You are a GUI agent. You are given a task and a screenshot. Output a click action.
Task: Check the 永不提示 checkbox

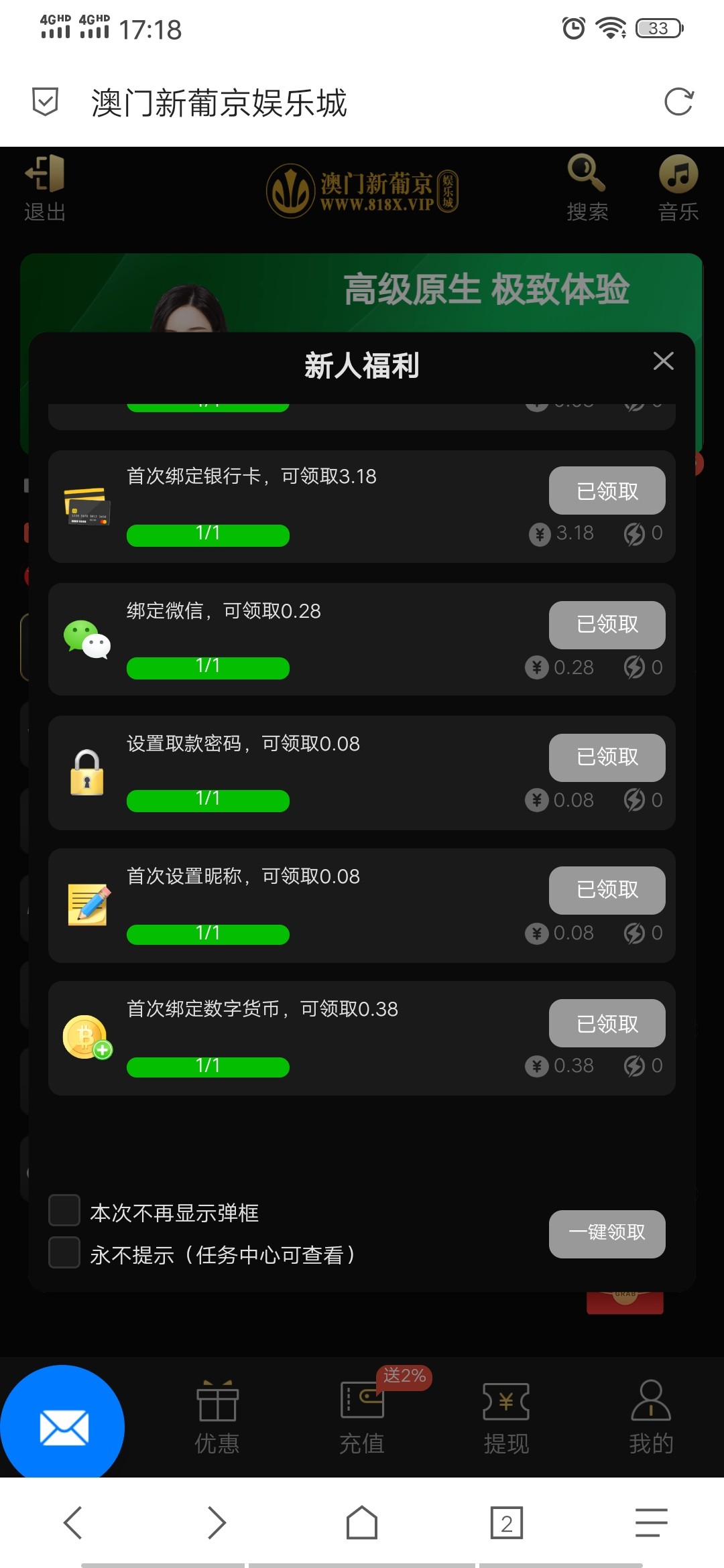(65, 1252)
